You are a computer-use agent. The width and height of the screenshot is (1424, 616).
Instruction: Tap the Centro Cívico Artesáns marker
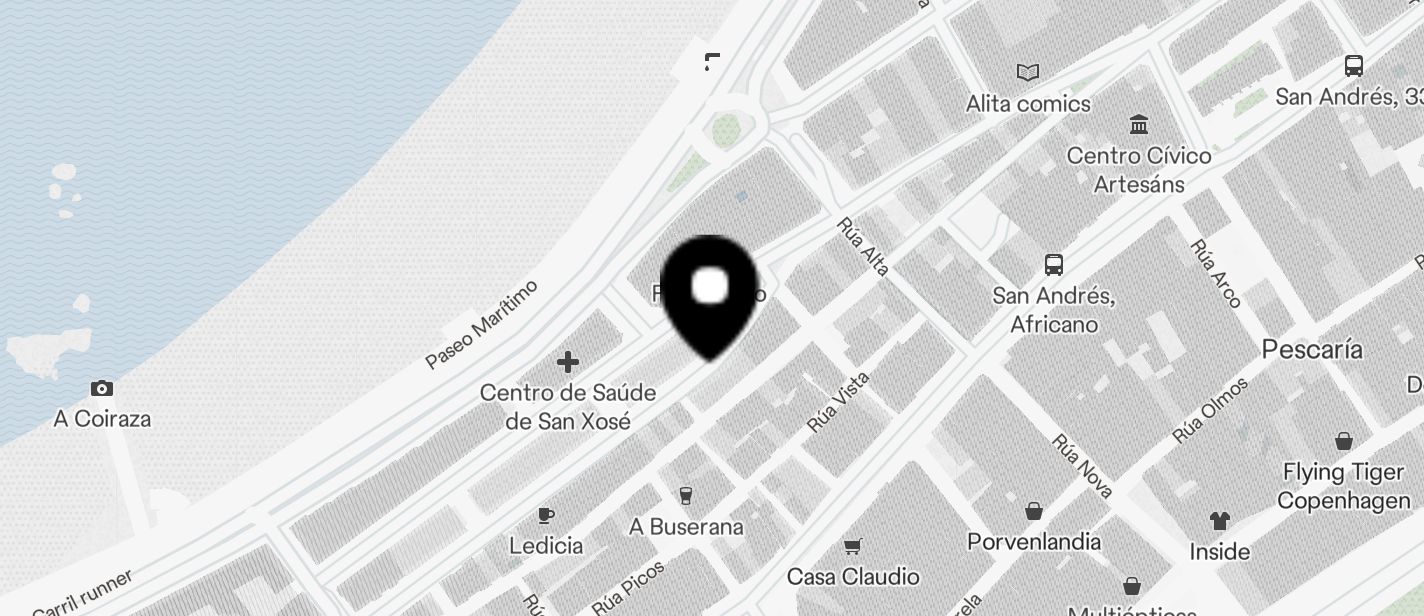[1138, 125]
